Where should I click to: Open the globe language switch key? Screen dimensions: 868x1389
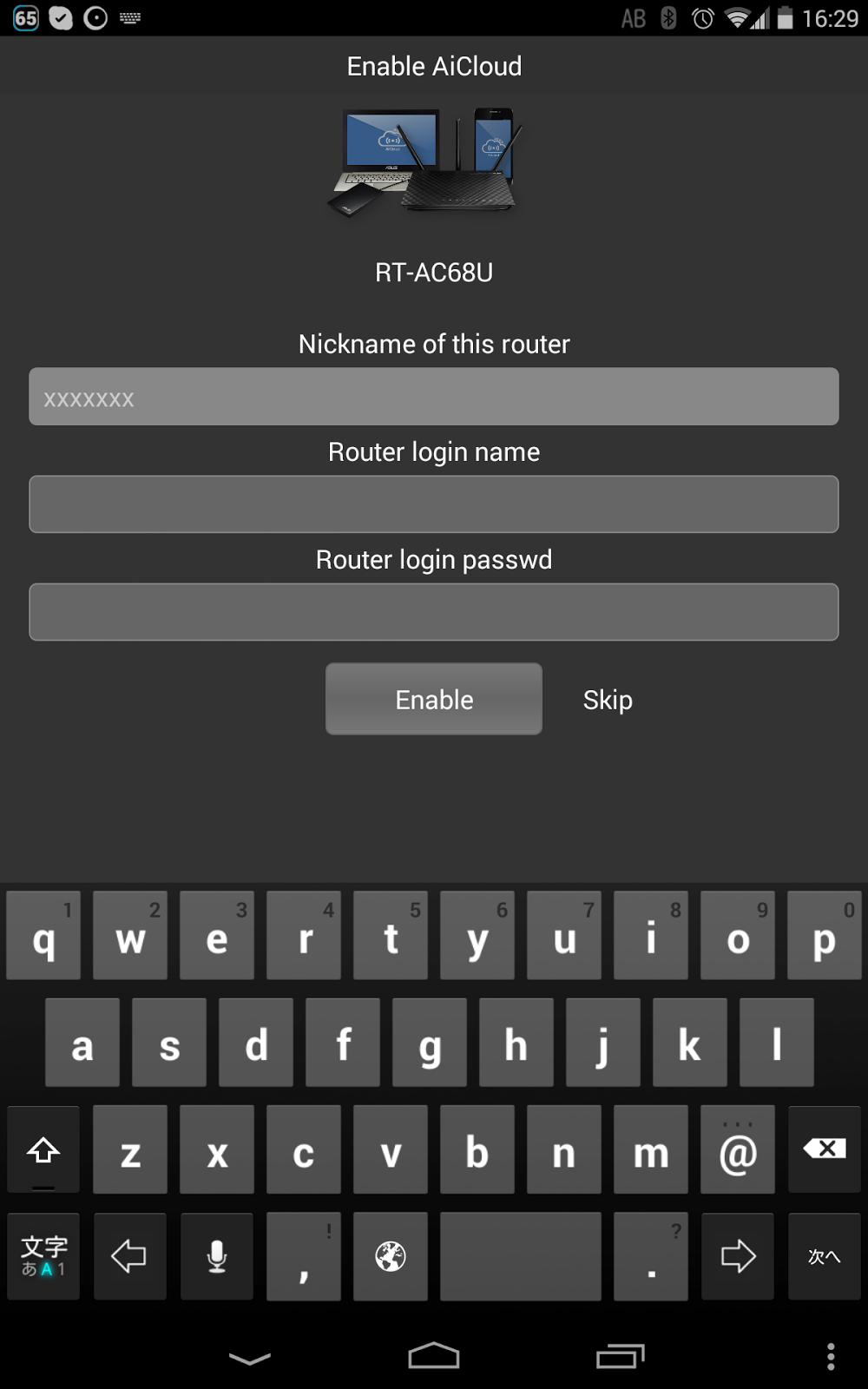(391, 1256)
